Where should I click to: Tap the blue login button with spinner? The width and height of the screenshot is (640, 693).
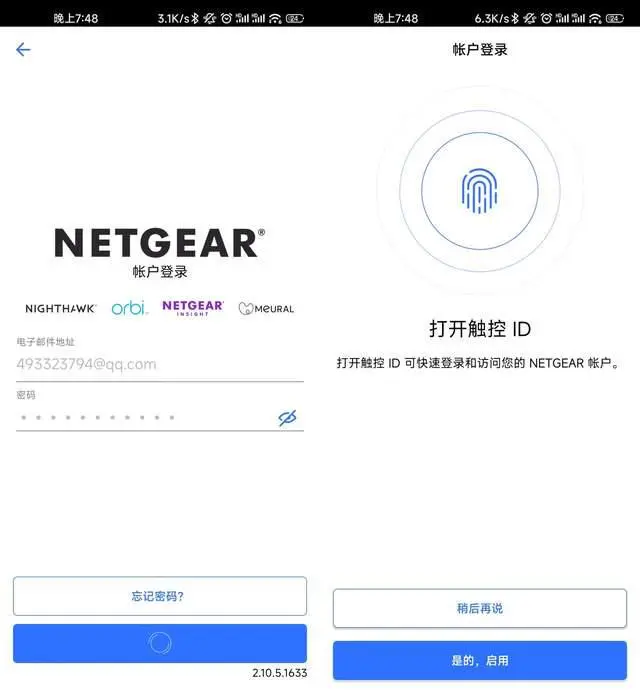[x=160, y=643]
